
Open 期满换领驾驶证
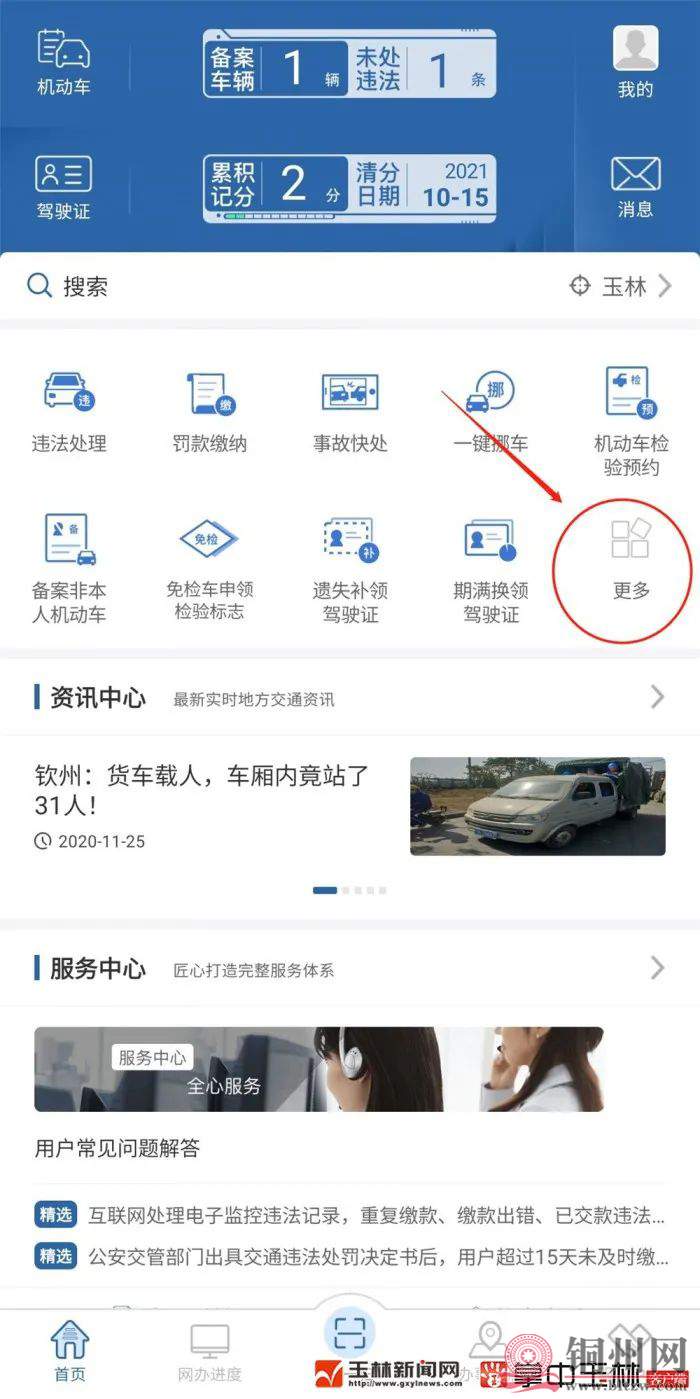[490, 567]
